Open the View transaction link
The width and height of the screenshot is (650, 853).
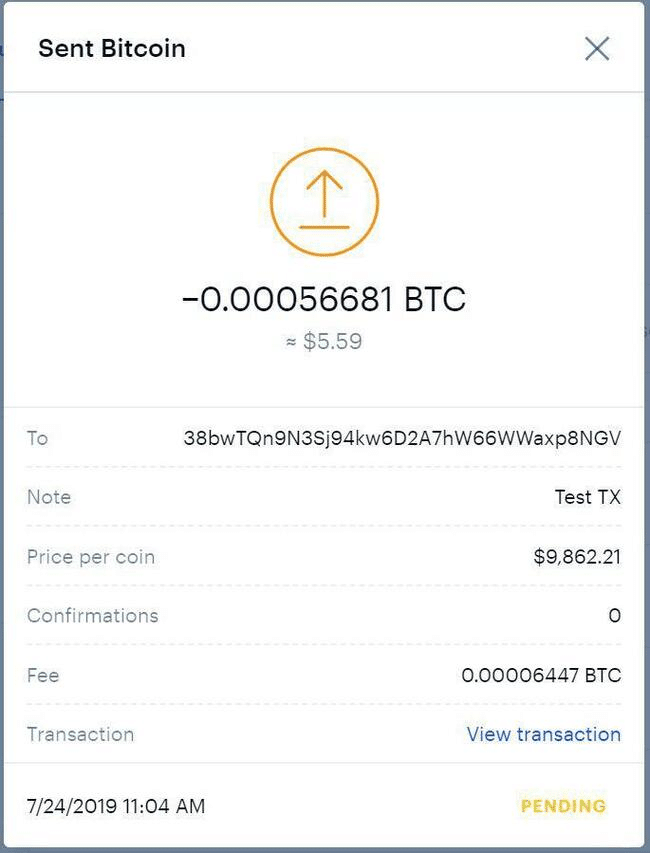pyautogui.click(x=543, y=734)
